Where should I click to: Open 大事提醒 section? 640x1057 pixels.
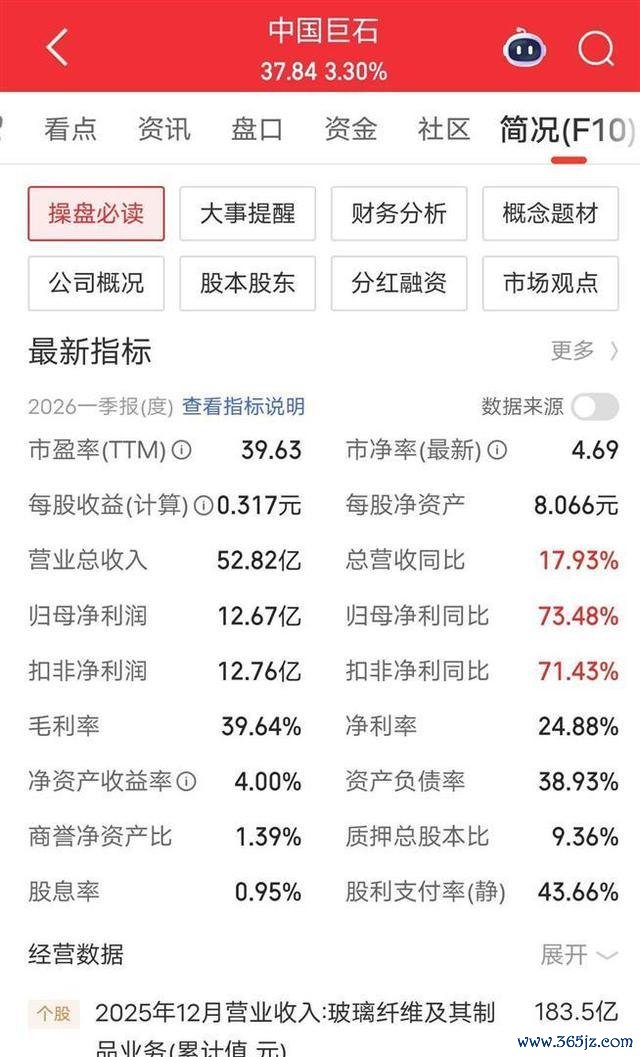[x=248, y=214]
